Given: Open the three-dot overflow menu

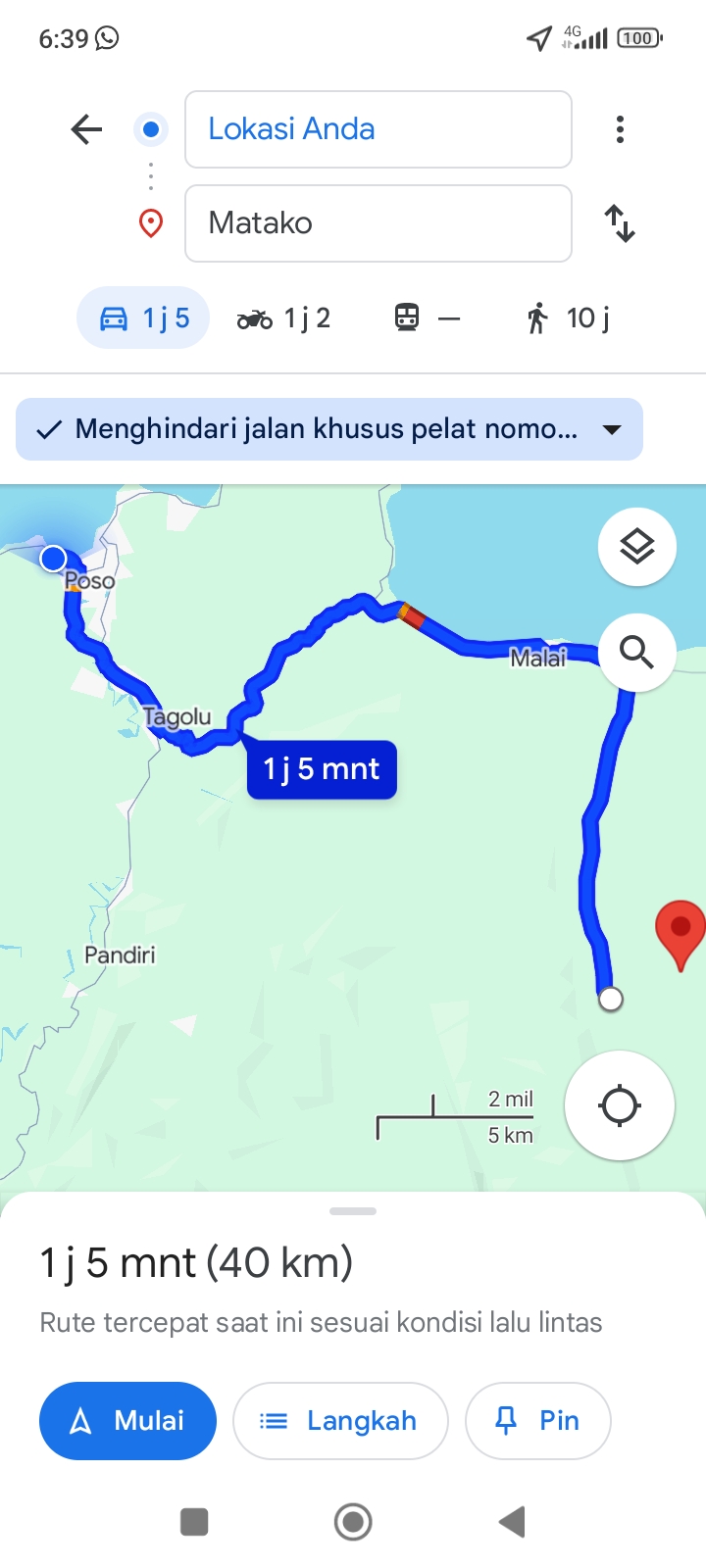Looking at the screenshot, I should click(x=620, y=129).
